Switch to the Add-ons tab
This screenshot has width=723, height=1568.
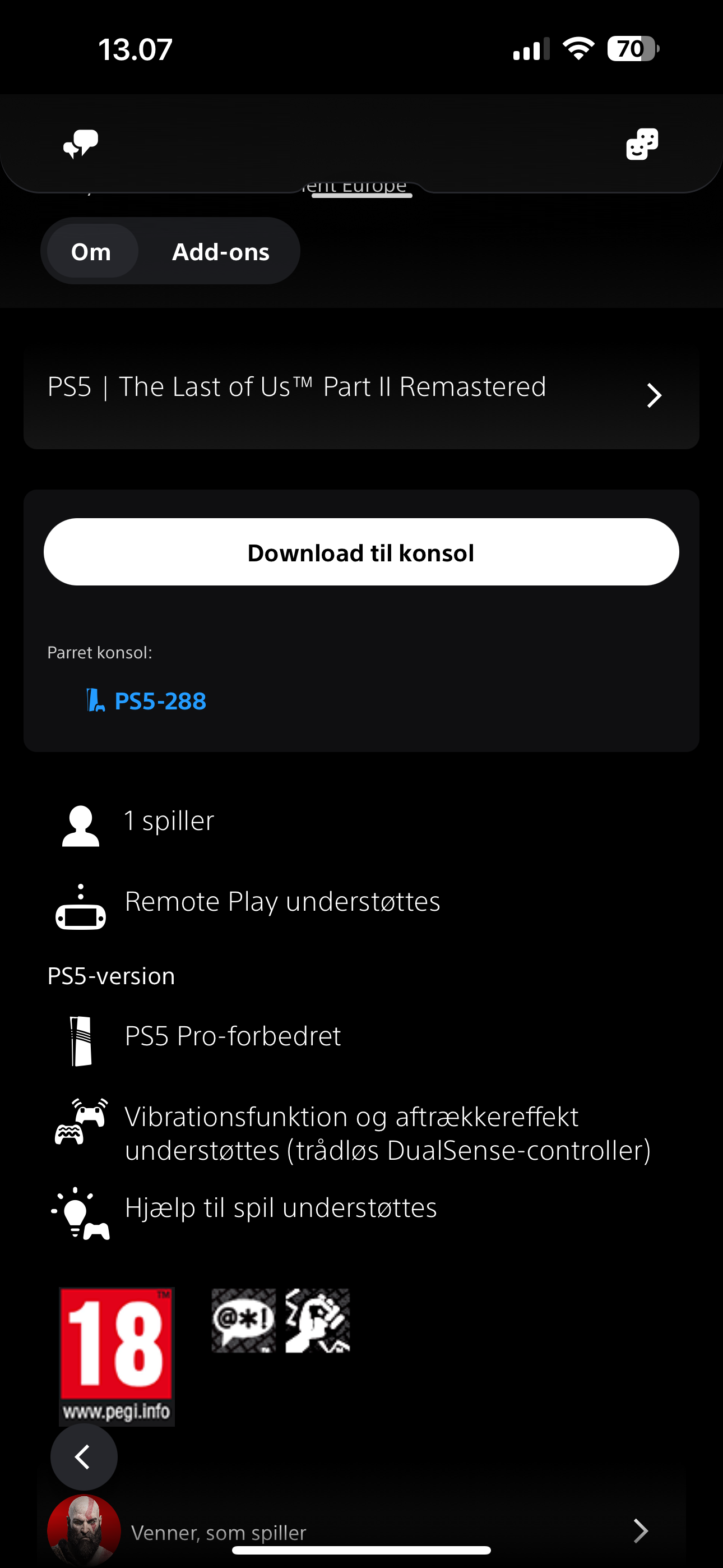tap(220, 251)
